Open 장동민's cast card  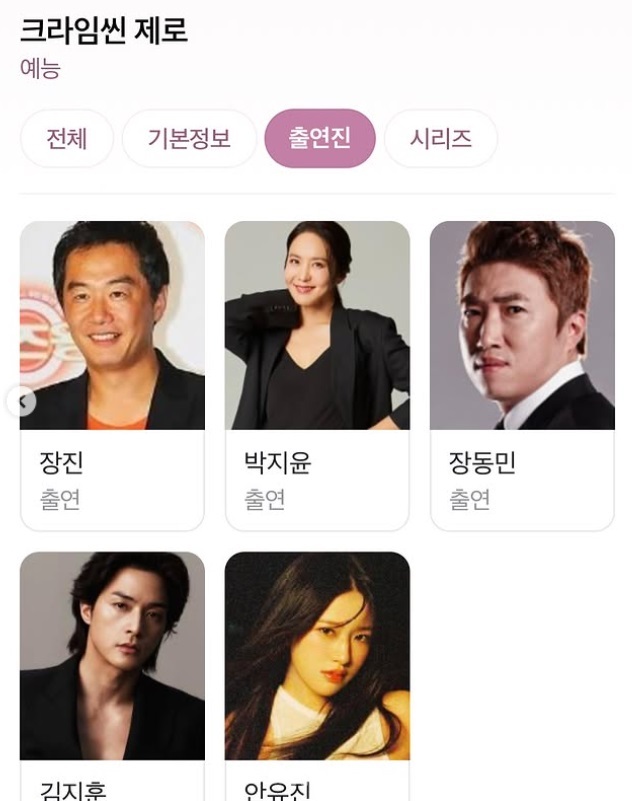(522, 375)
